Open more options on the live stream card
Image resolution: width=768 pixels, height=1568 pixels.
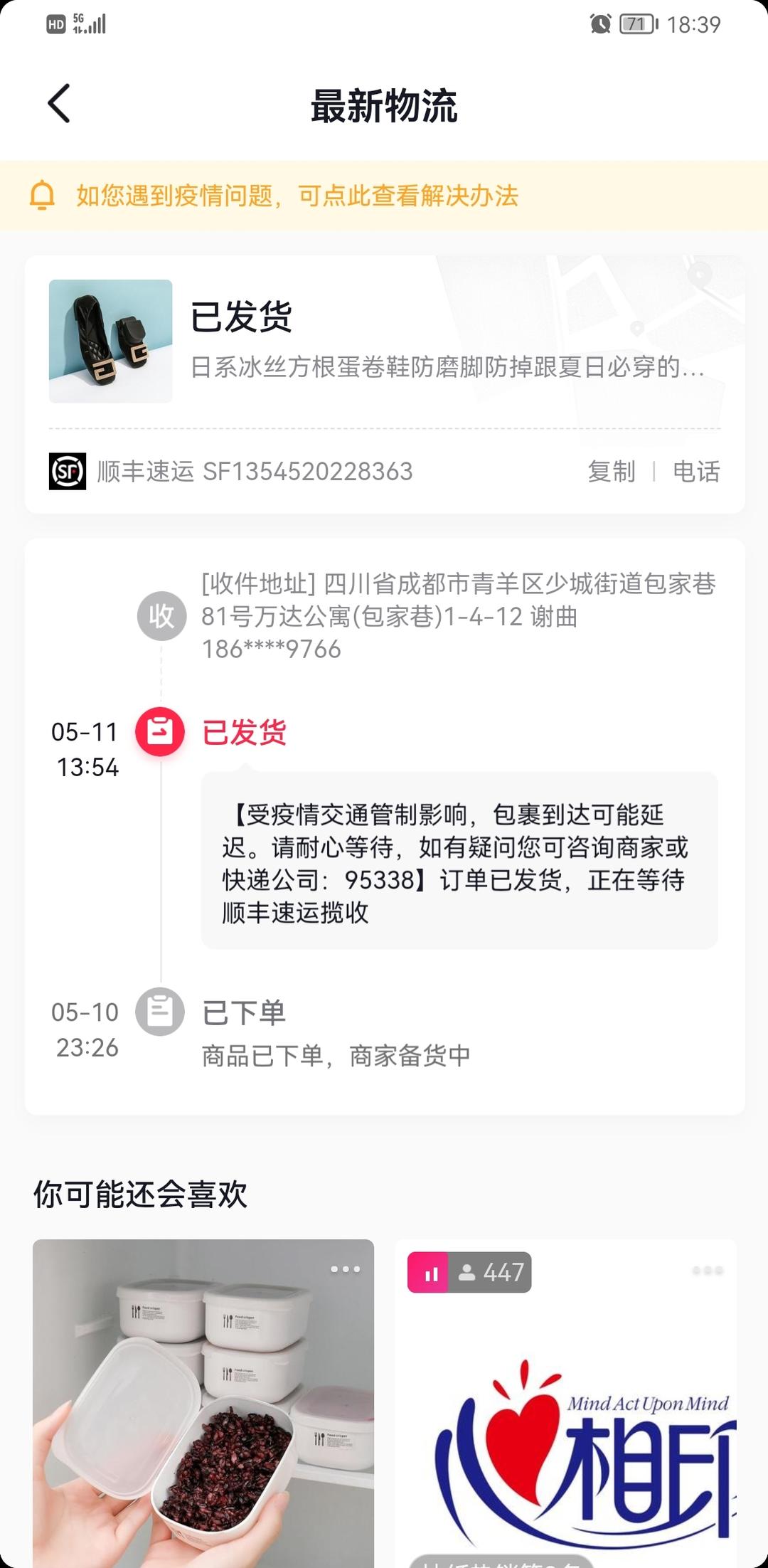708,1271
